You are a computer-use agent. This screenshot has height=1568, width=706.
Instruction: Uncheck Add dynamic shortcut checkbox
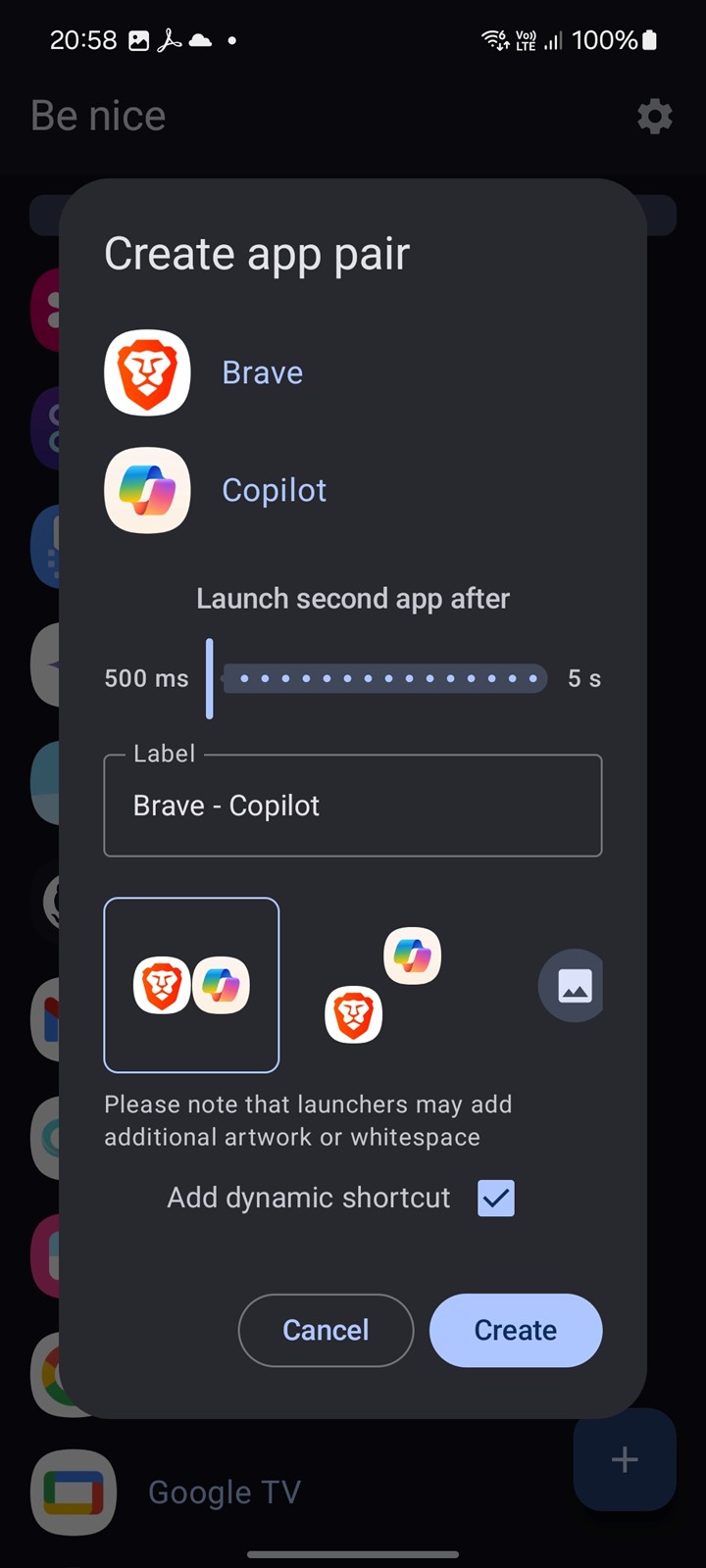coord(496,1198)
